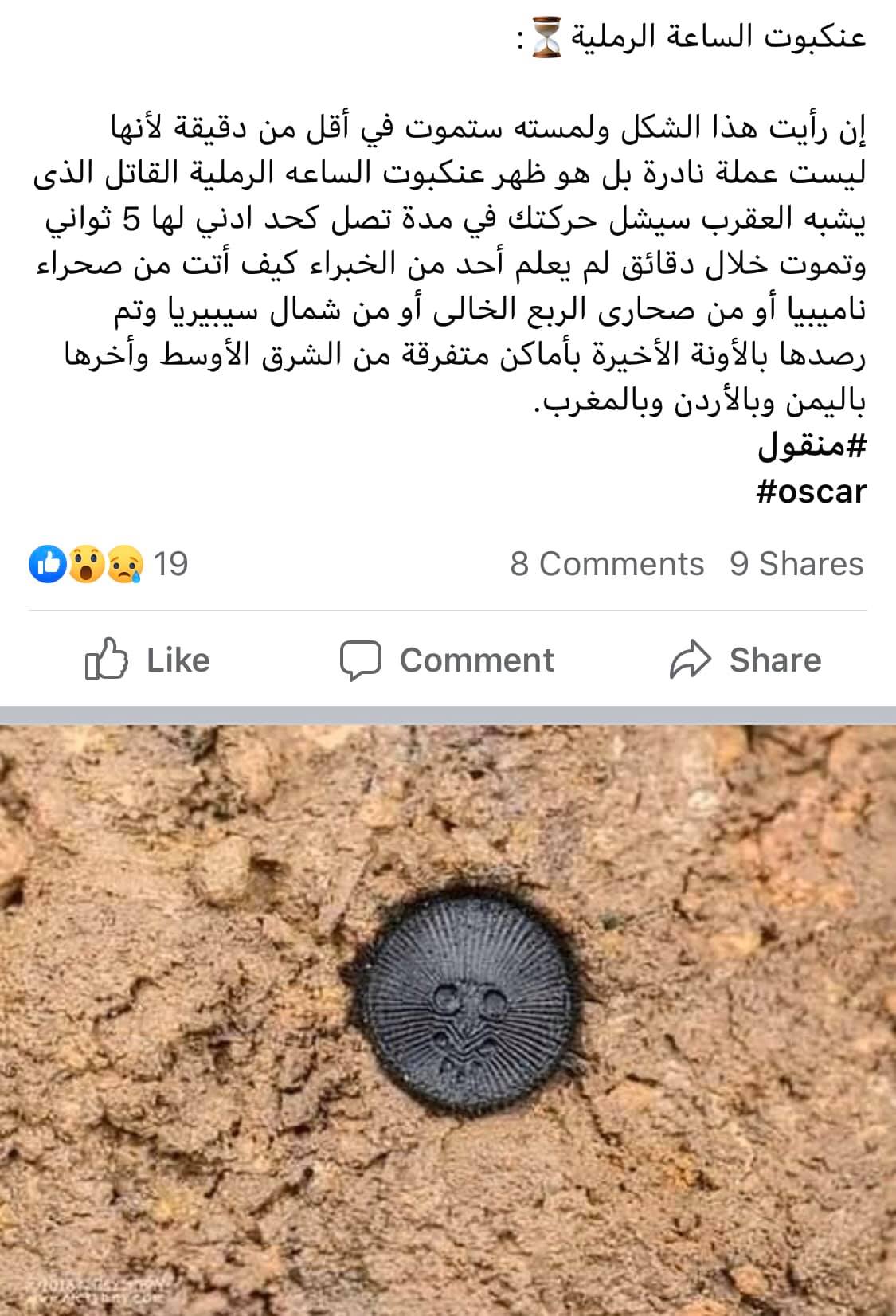View the 19 reactions list

tap(108, 564)
